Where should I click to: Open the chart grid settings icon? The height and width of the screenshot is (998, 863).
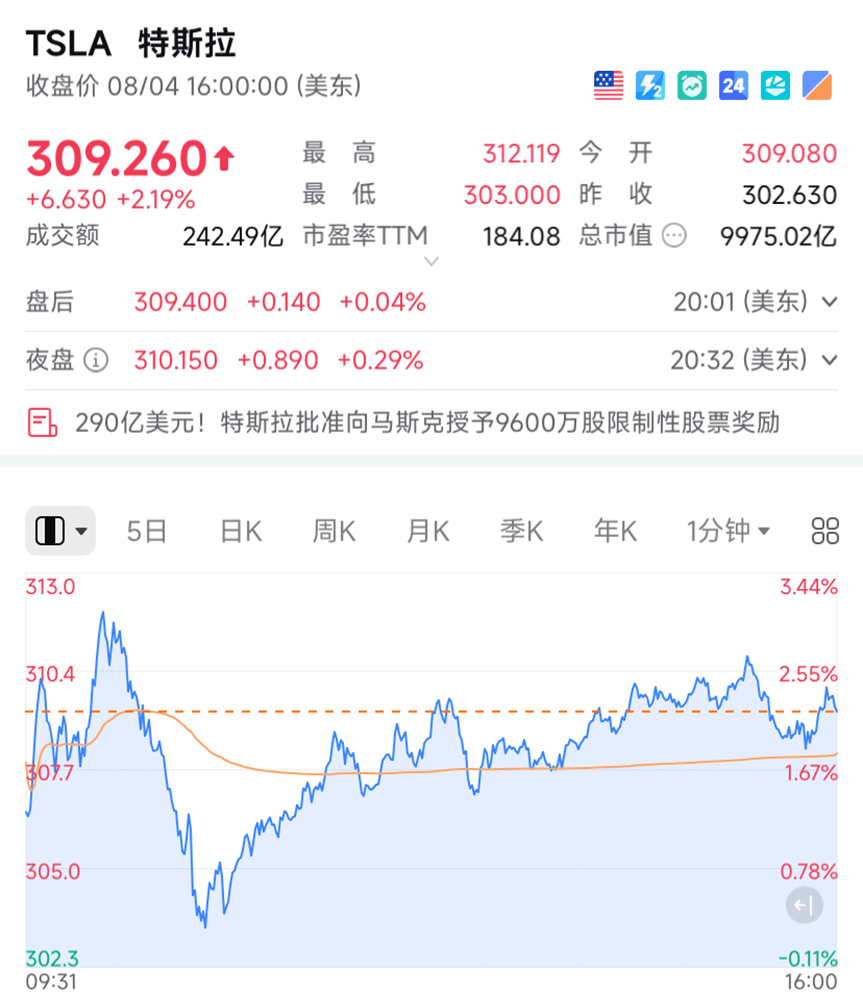pos(825,531)
